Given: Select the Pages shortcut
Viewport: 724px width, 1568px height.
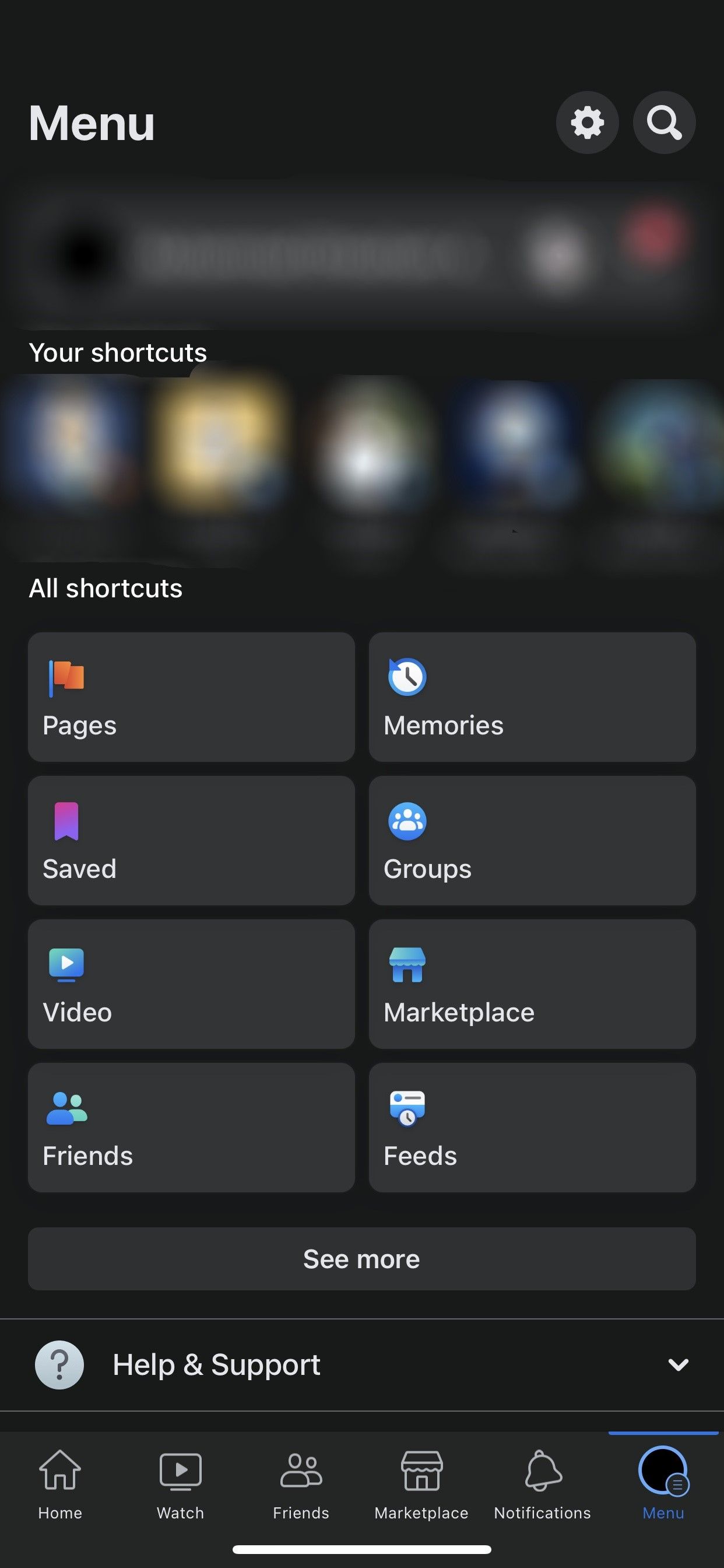Looking at the screenshot, I should coord(191,697).
